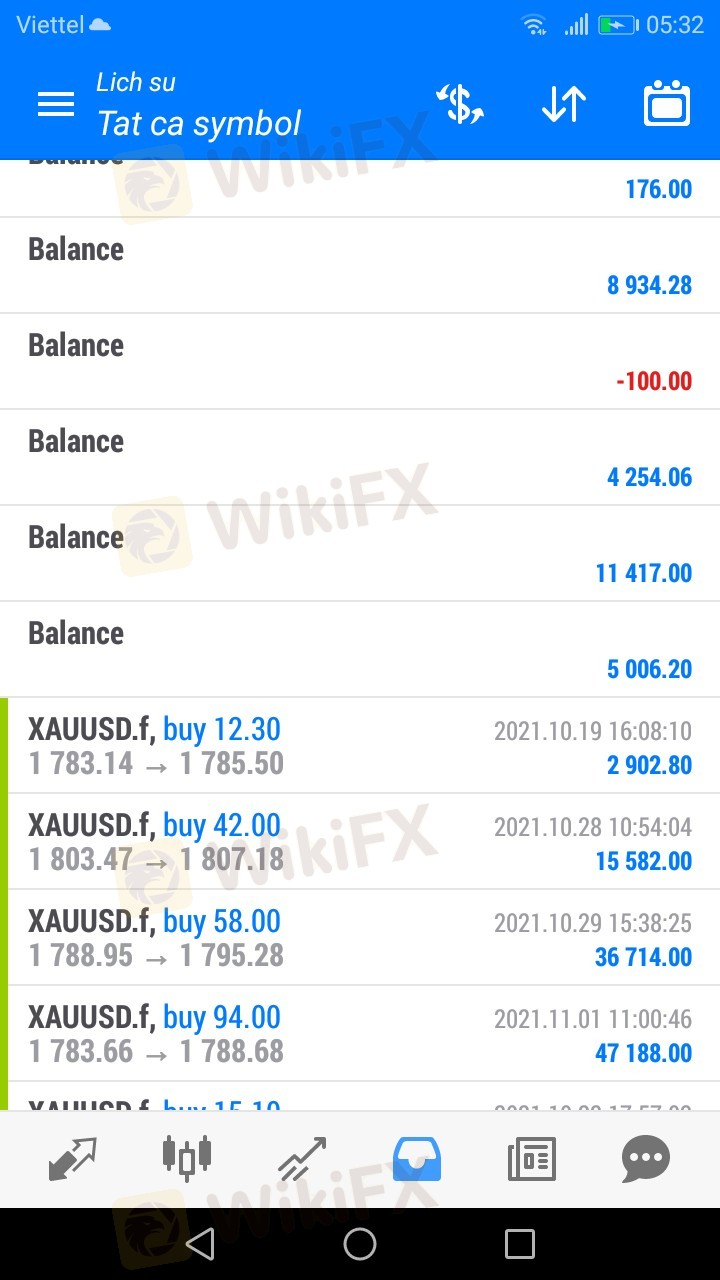Image resolution: width=720 pixels, height=1280 pixels.
Task: Tap the system home button
Action: point(360,1244)
